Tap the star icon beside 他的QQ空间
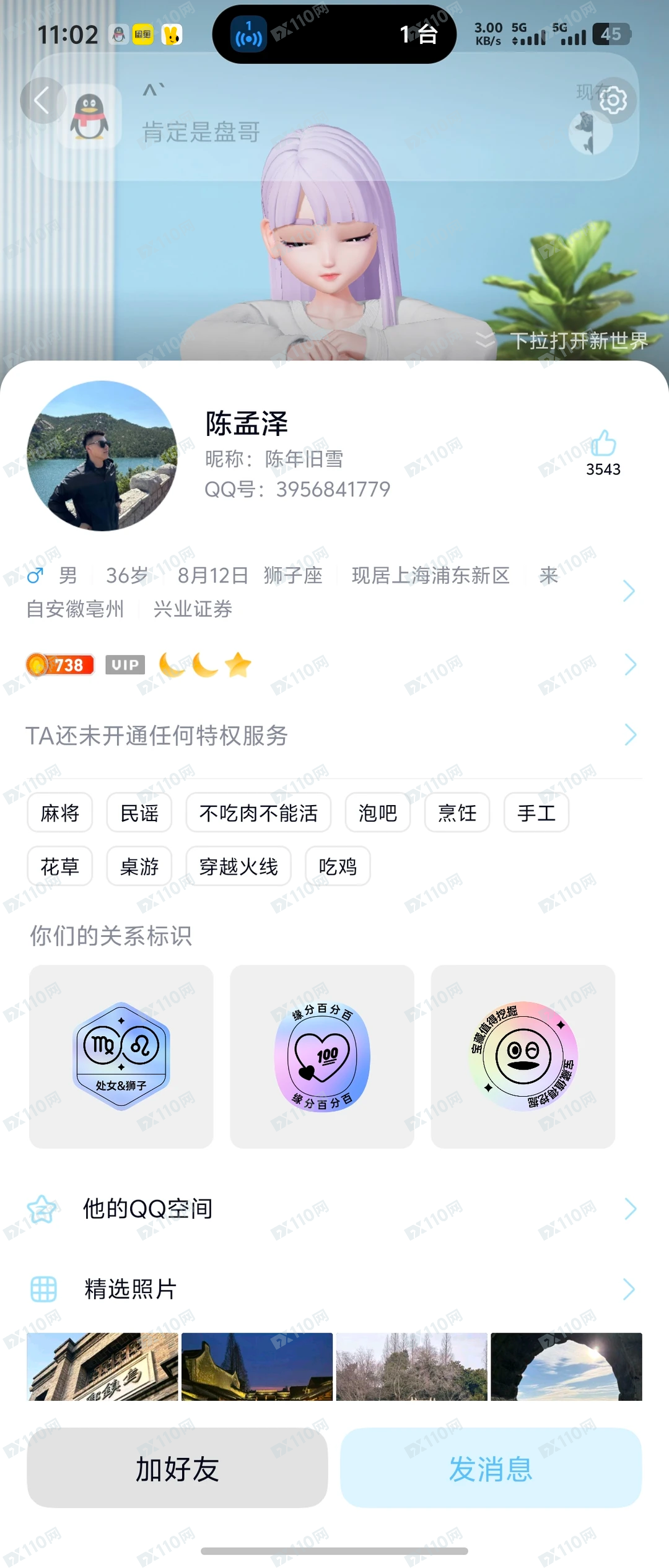This screenshot has height=1568, width=669. [x=43, y=1209]
